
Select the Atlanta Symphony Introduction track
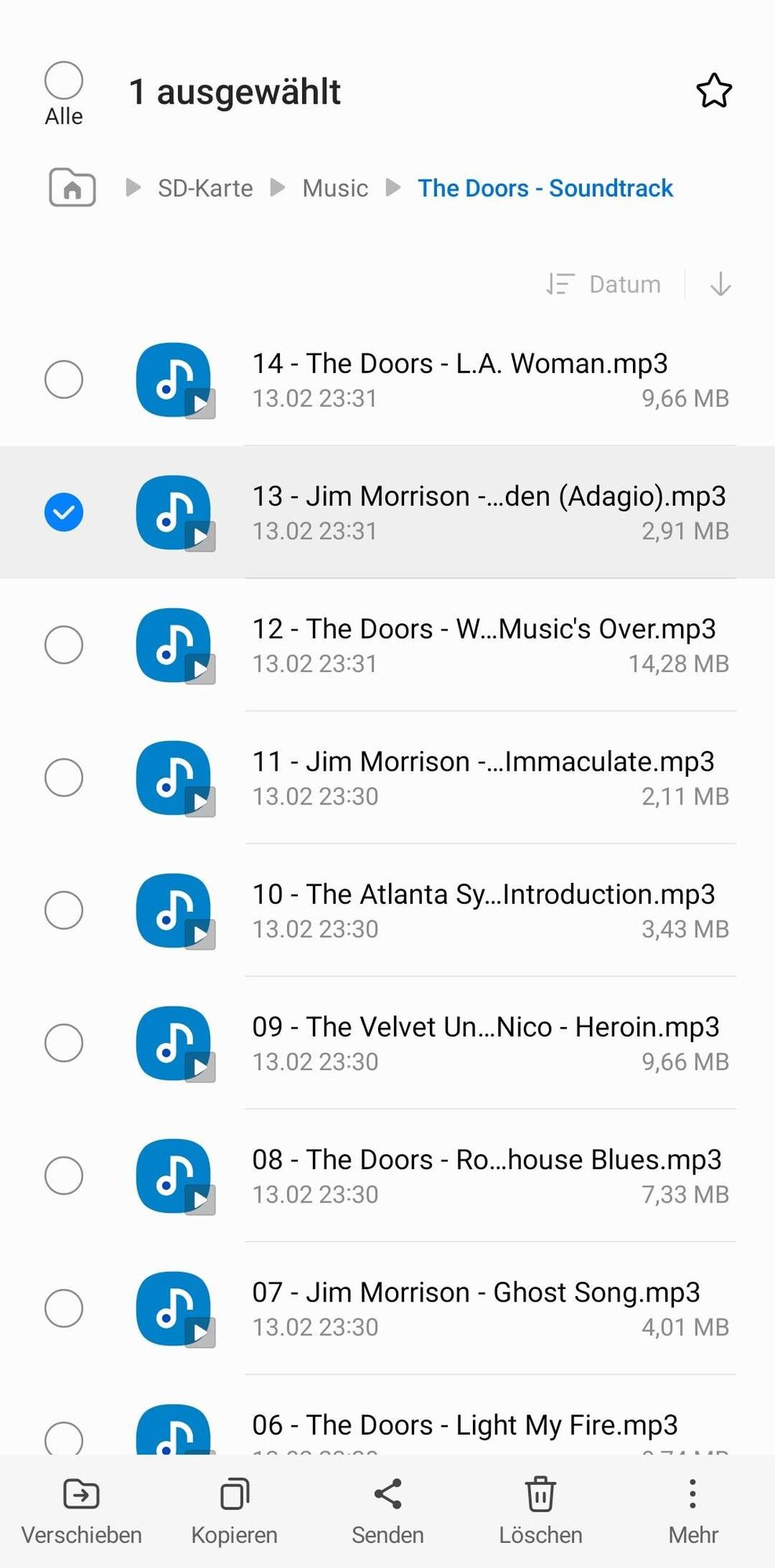(64, 910)
